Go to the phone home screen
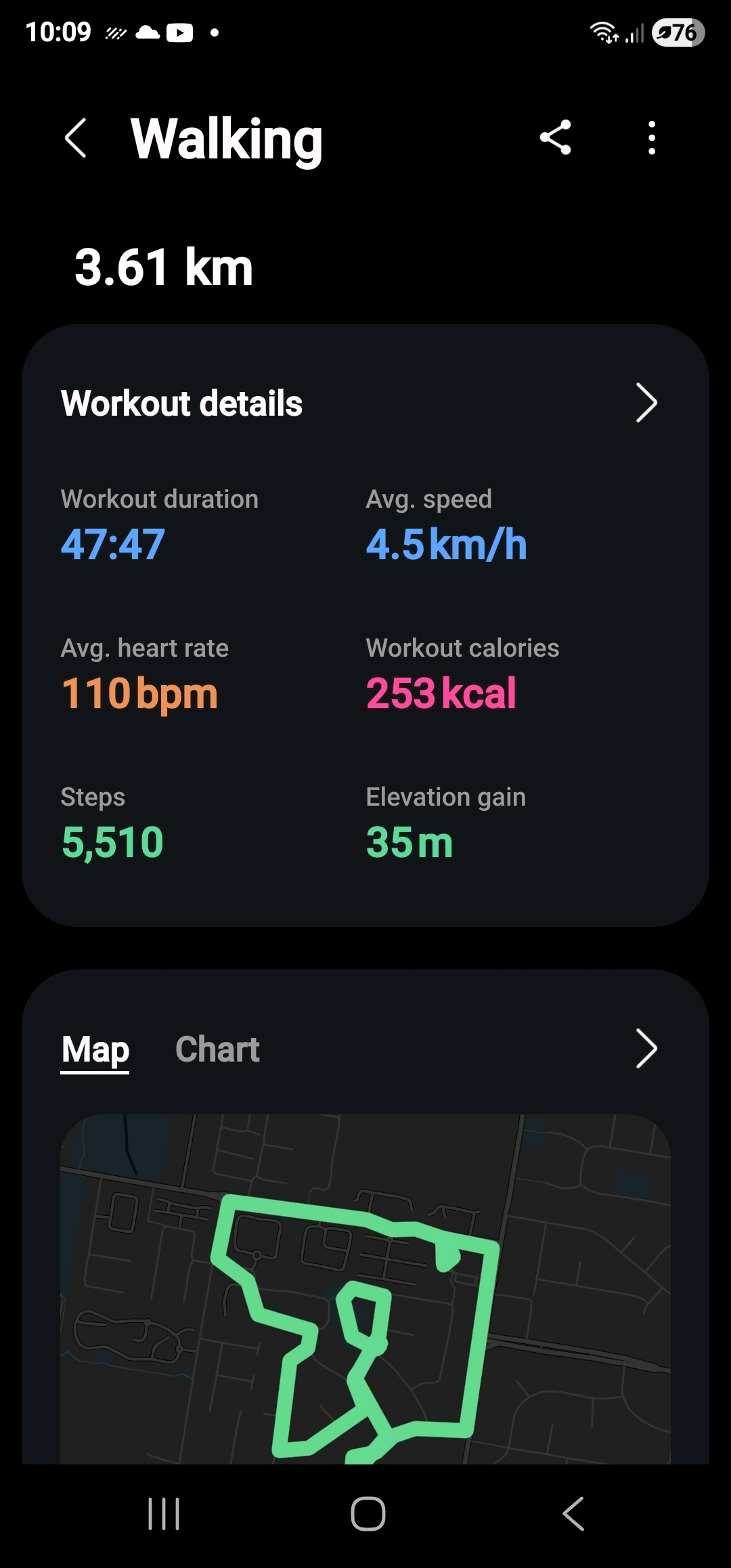This screenshot has height=1568, width=731. tap(368, 1514)
